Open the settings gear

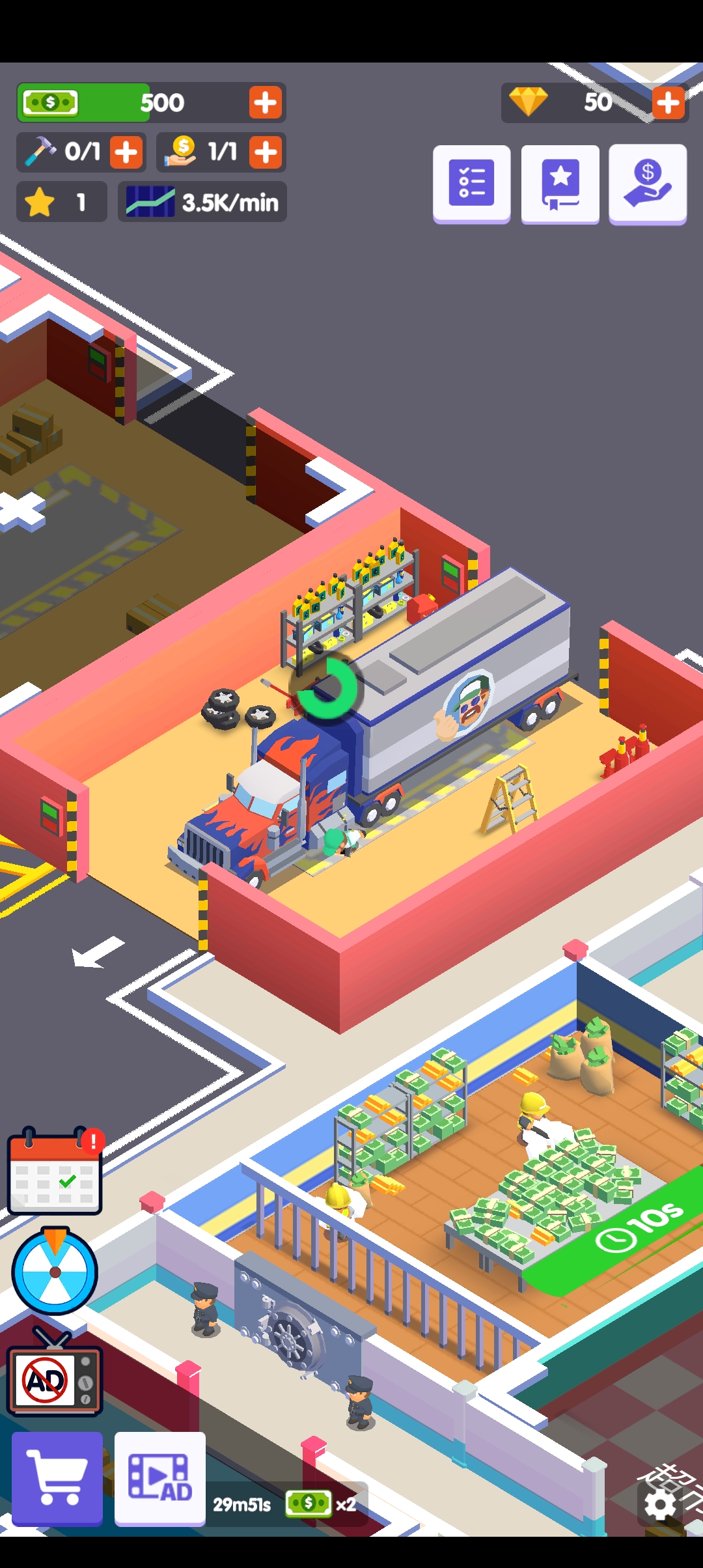click(660, 1505)
